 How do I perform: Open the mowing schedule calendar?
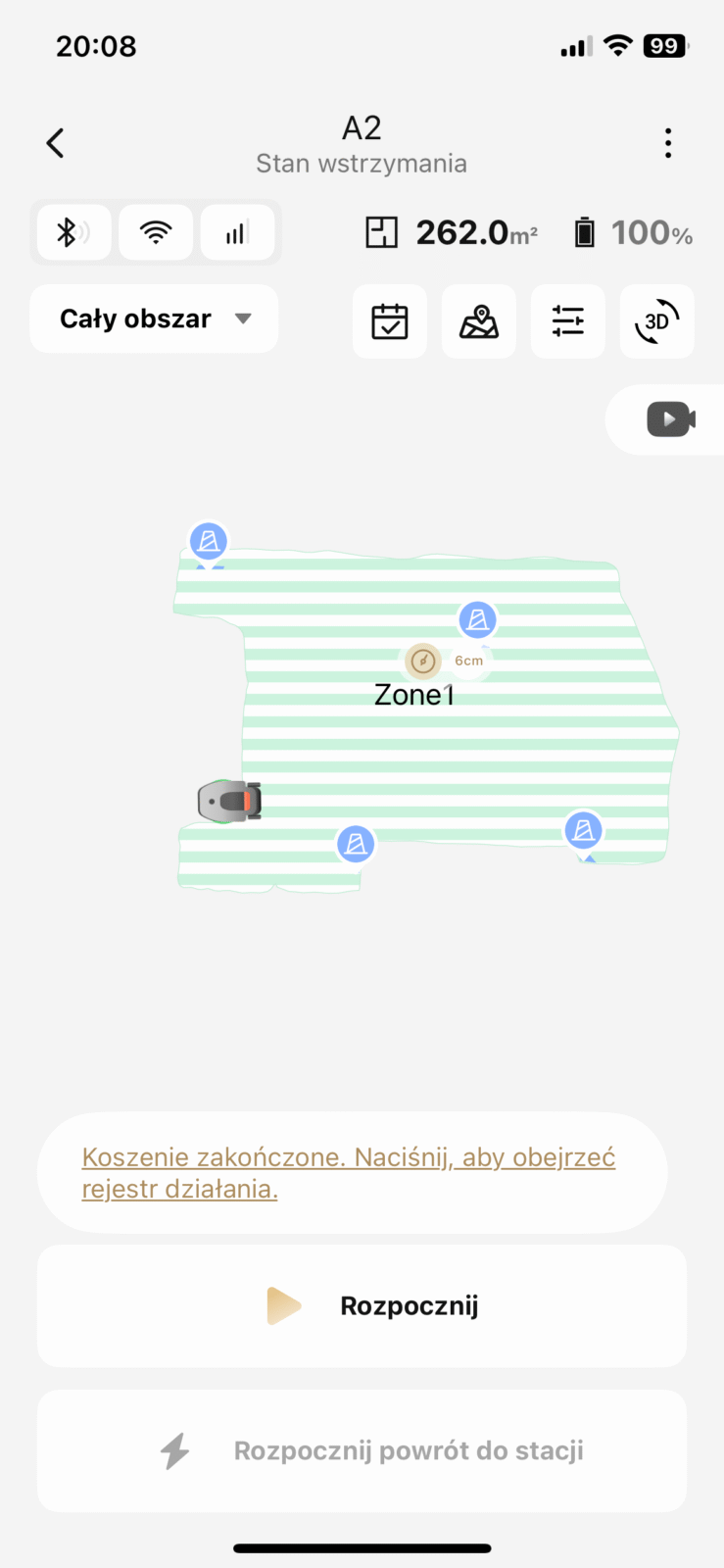pyautogui.click(x=390, y=321)
